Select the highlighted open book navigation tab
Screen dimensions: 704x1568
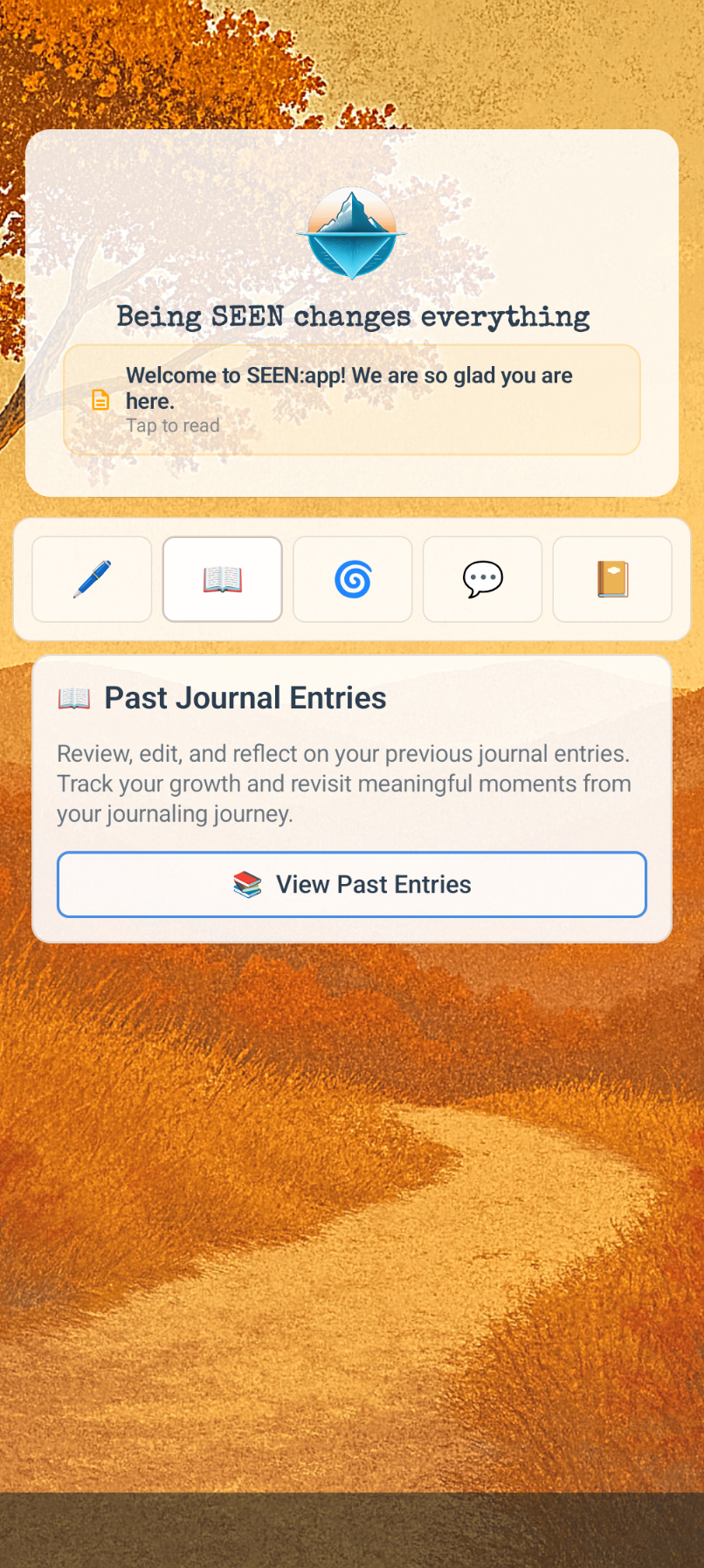(222, 578)
